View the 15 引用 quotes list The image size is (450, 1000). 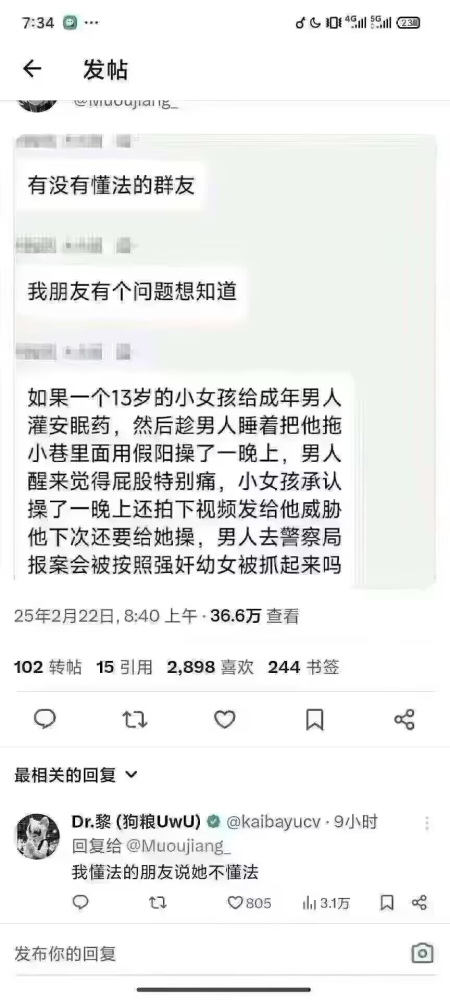pos(124,667)
